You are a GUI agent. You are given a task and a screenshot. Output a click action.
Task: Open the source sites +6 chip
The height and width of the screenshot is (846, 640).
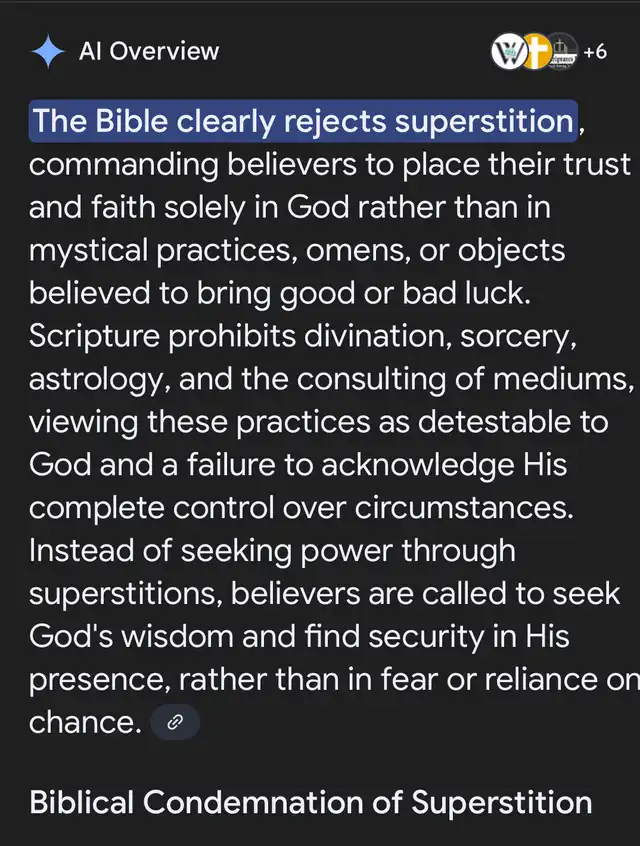(549, 51)
